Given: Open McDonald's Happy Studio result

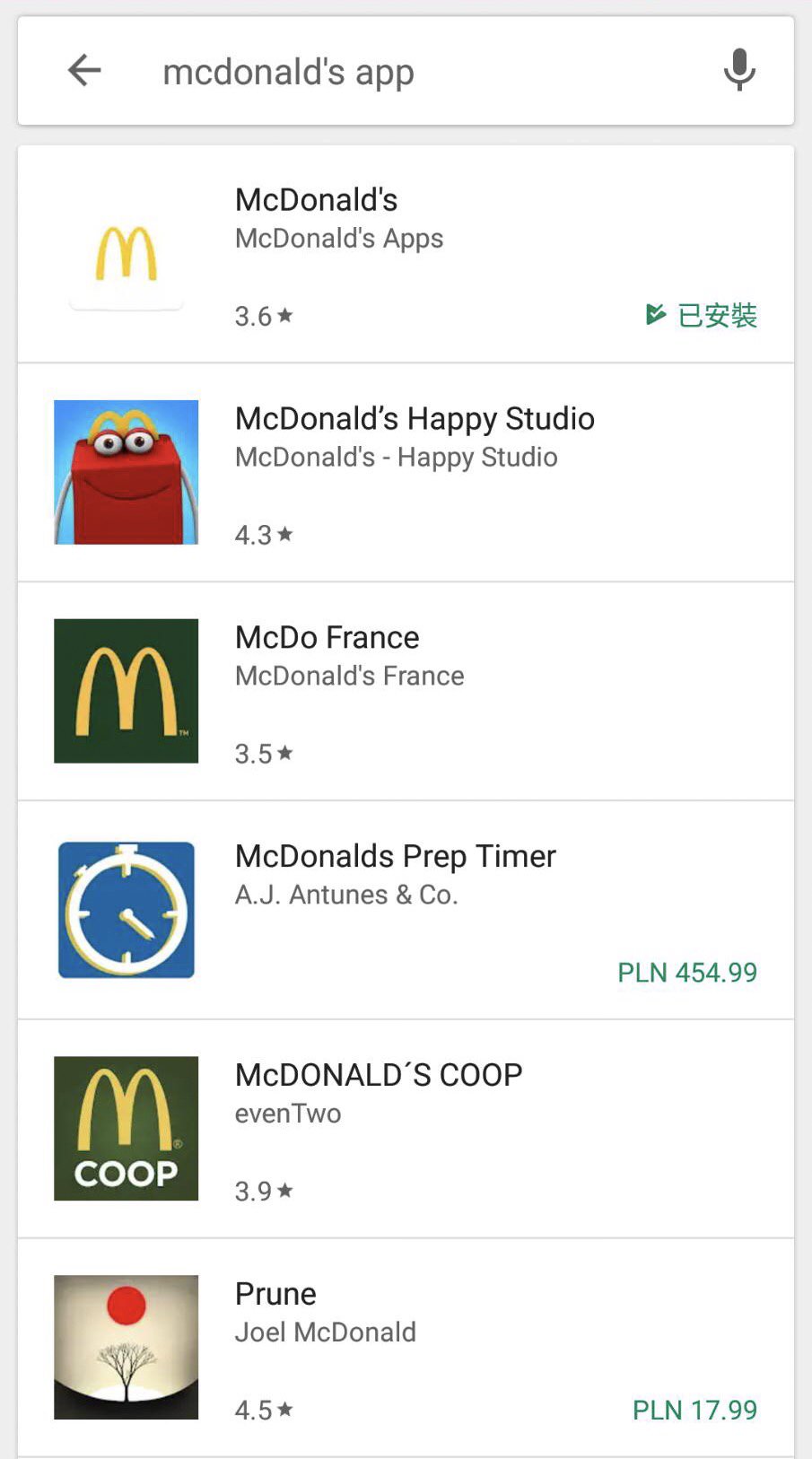Looking at the screenshot, I should tap(406, 473).
